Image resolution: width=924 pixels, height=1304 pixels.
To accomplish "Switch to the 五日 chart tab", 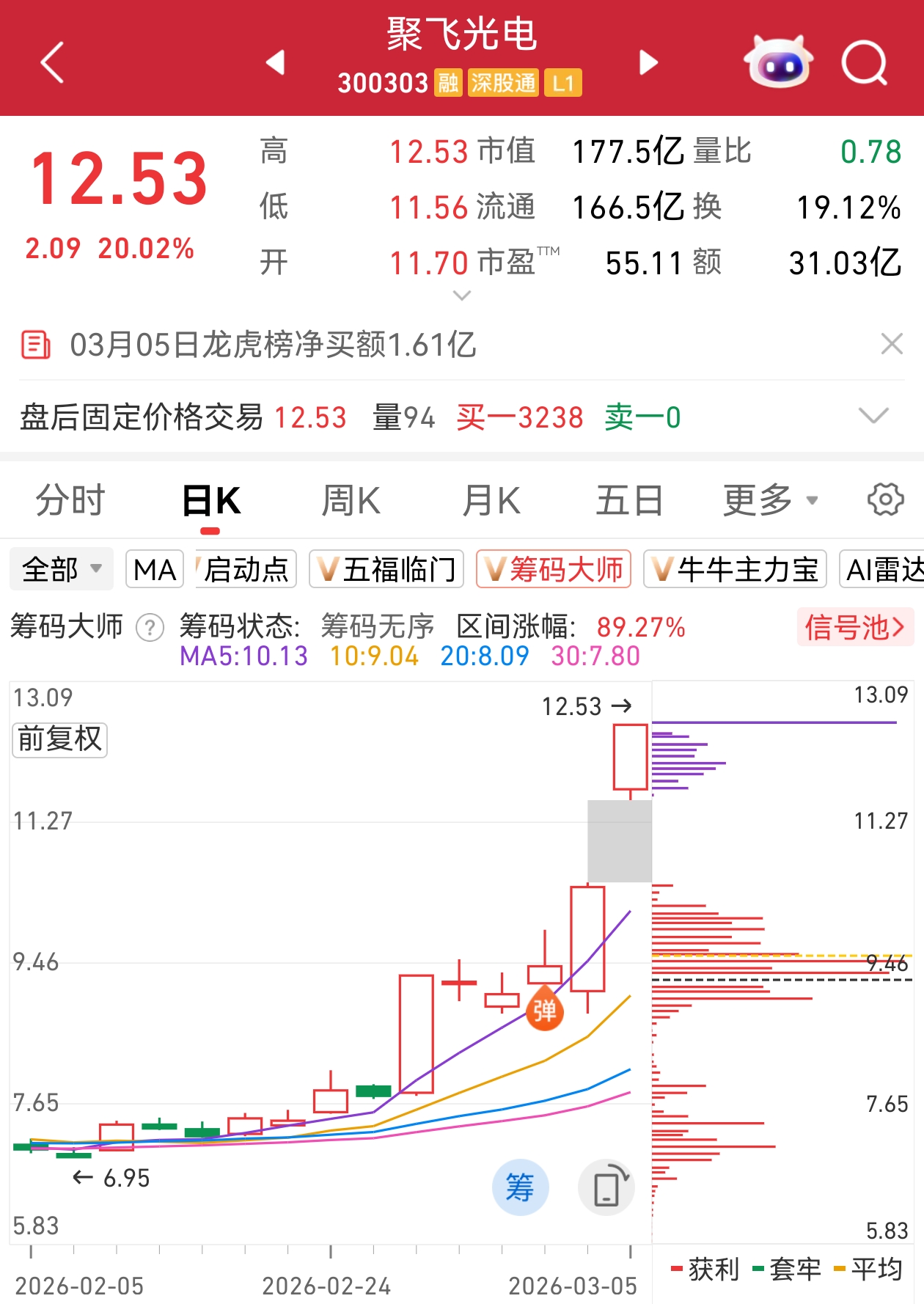I will [x=628, y=501].
